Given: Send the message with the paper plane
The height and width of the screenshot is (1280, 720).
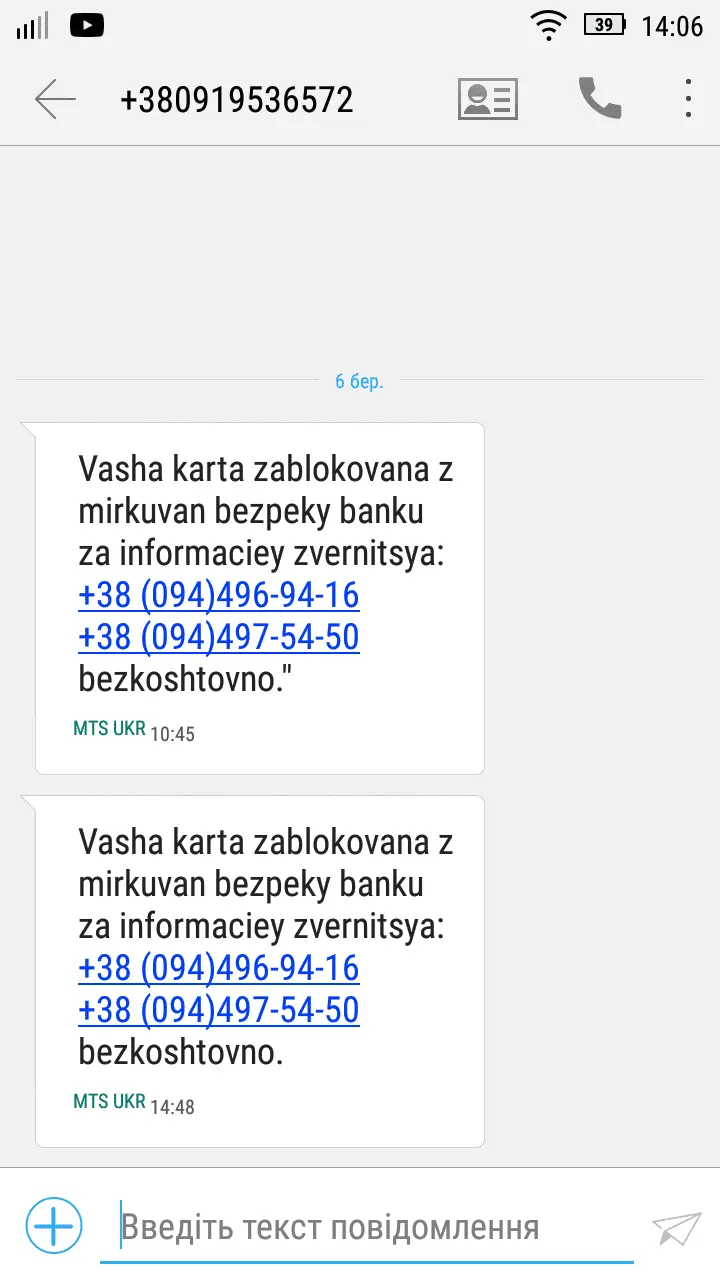Looking at the screenshot, I should pyautogui.click(x=676, y=1227).
